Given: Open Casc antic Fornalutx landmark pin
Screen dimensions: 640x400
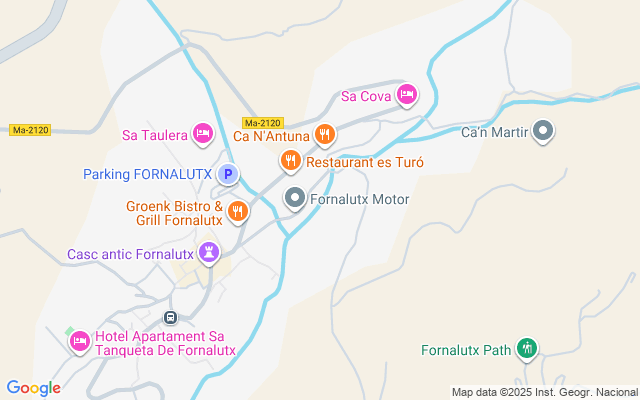Looking at the screenshot, I should 209,253.
